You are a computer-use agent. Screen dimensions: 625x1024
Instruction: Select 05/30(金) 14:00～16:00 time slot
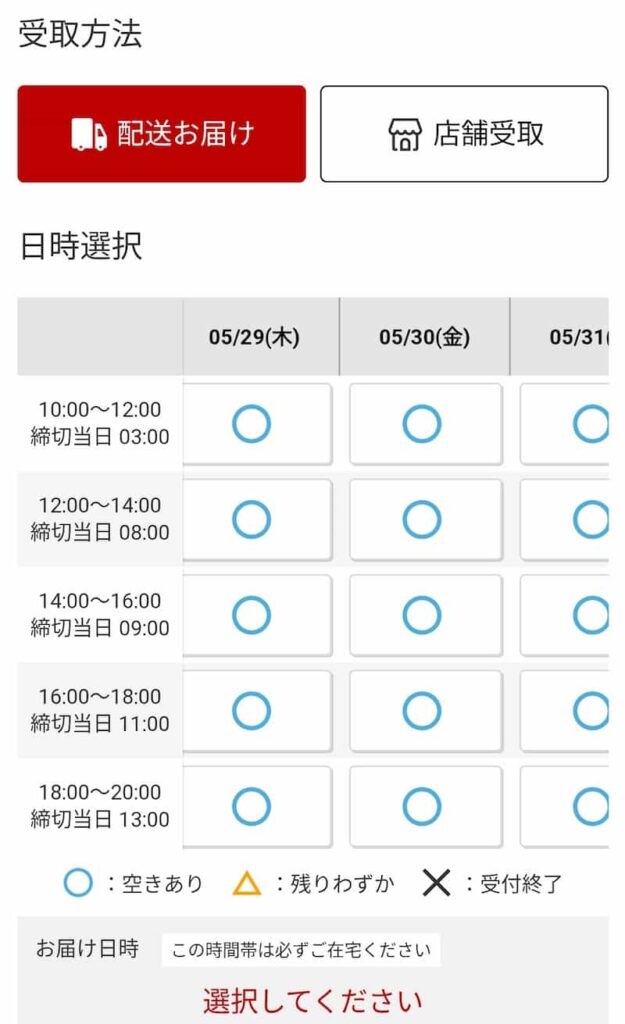pyautogui.click(x=426, y=615)
